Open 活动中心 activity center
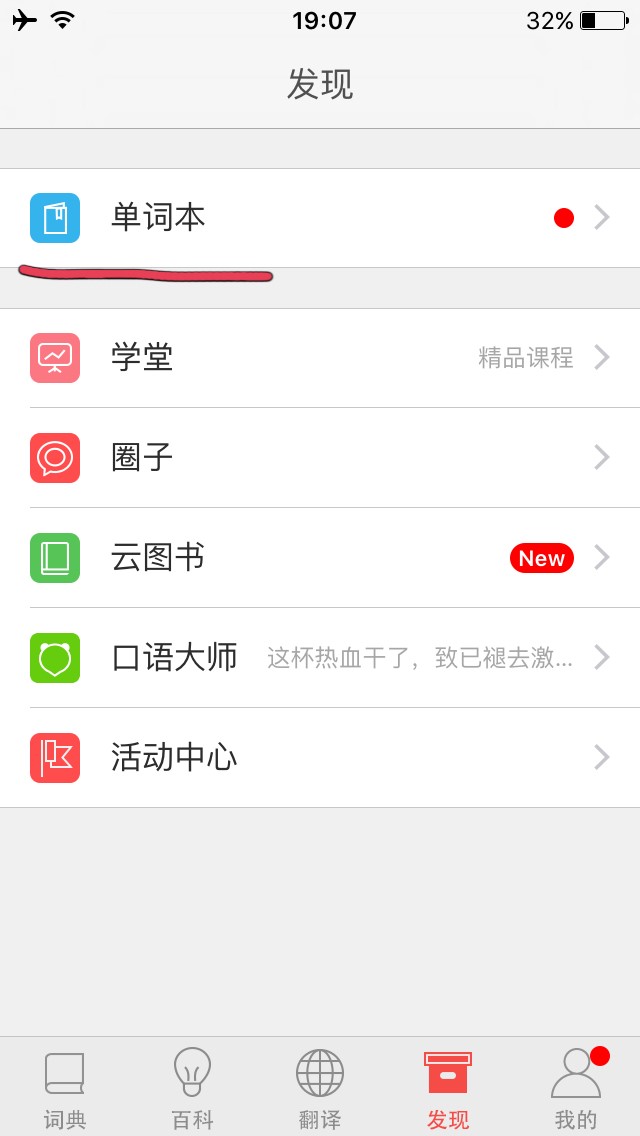 click(x=320, y=757)
